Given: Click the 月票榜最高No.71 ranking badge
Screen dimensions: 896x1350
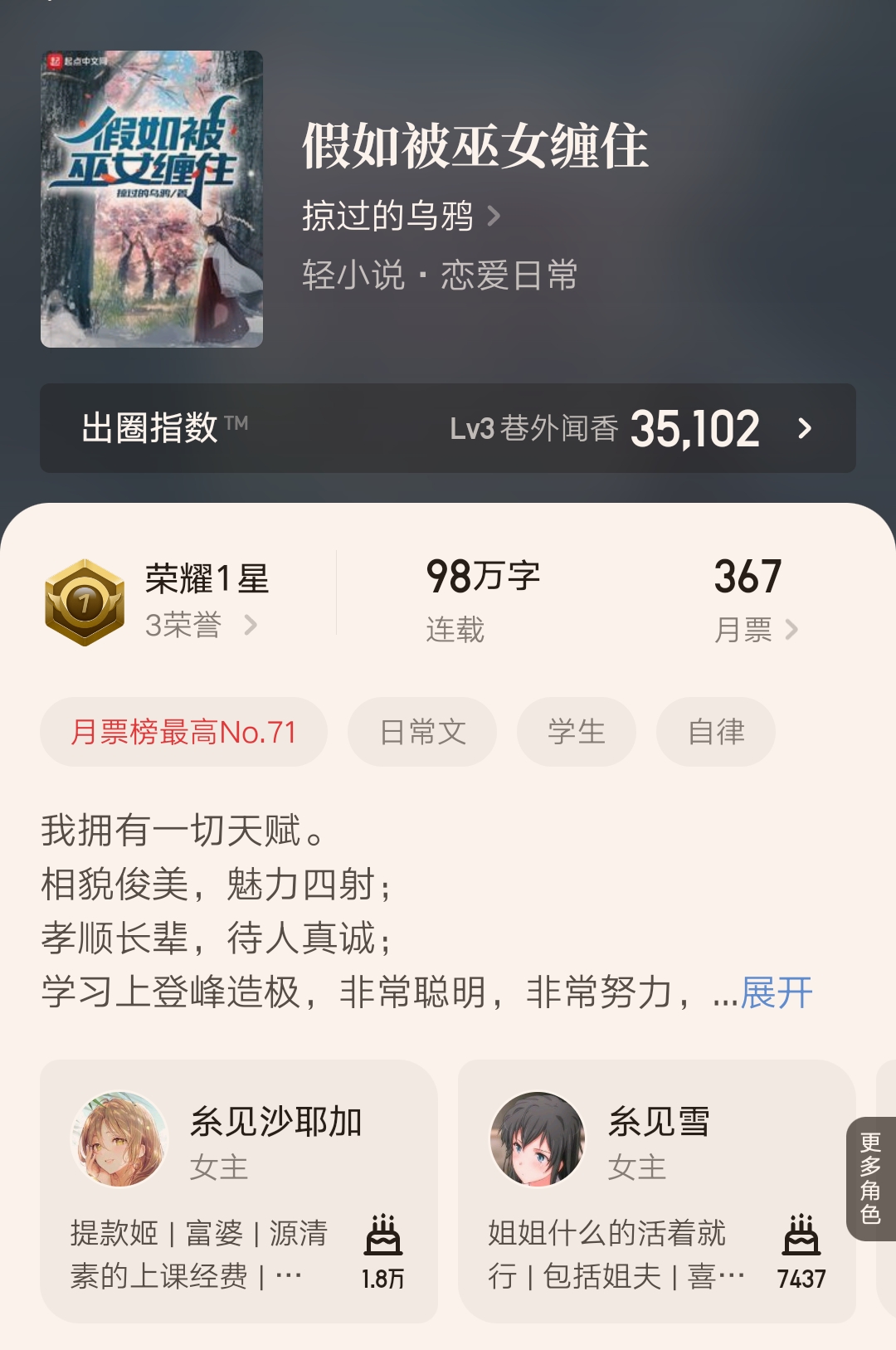Looking at the screenshot, I should tap(184, 729).
